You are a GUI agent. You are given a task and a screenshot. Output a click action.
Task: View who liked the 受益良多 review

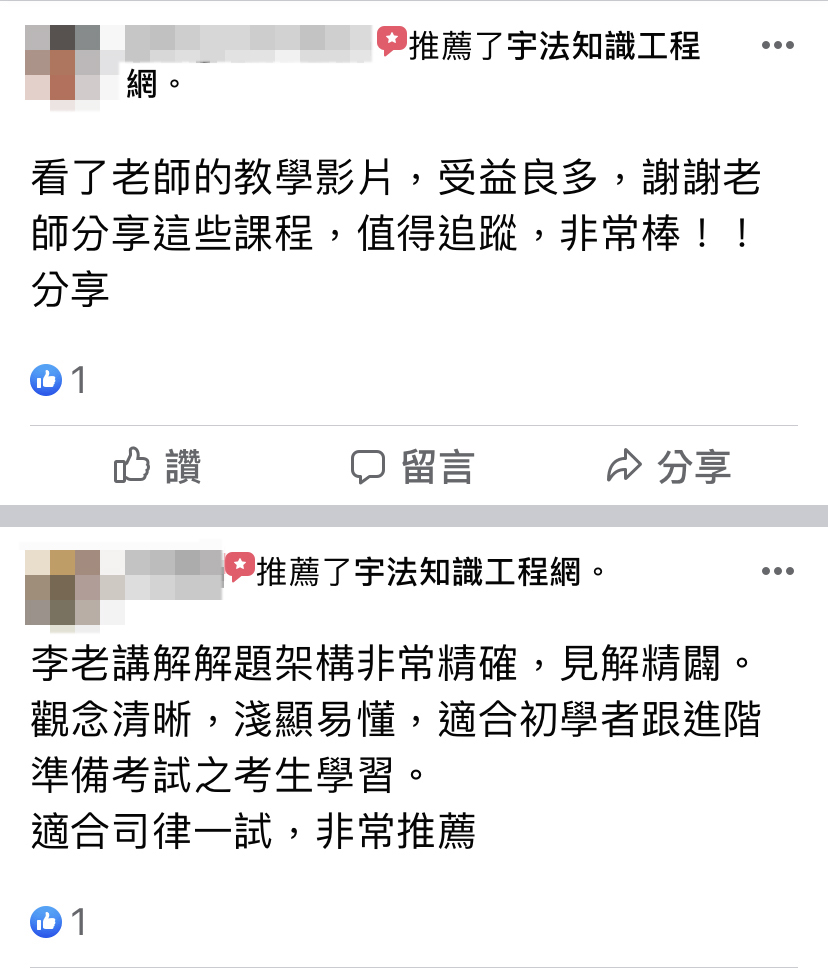click(58, 380)
